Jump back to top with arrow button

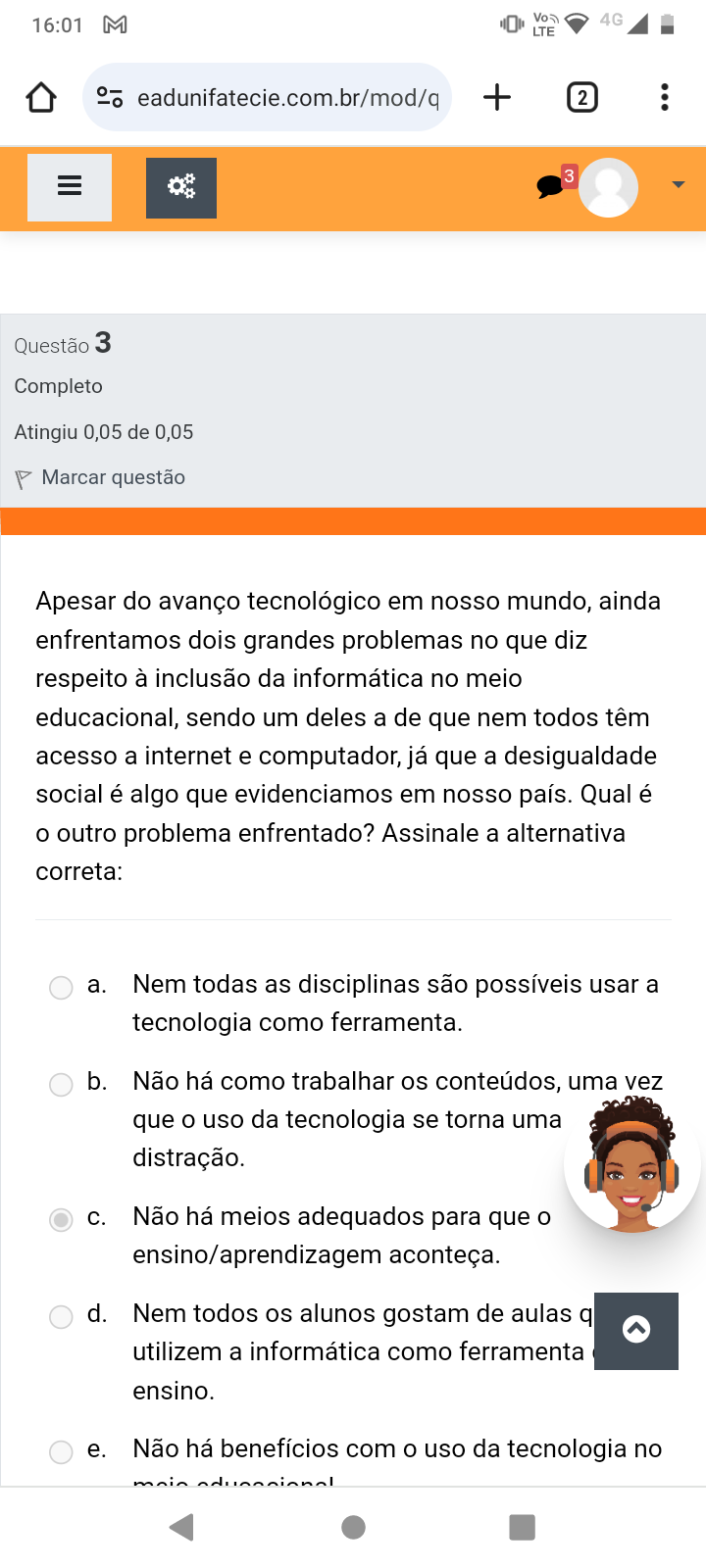click(x=636, y=1331)
